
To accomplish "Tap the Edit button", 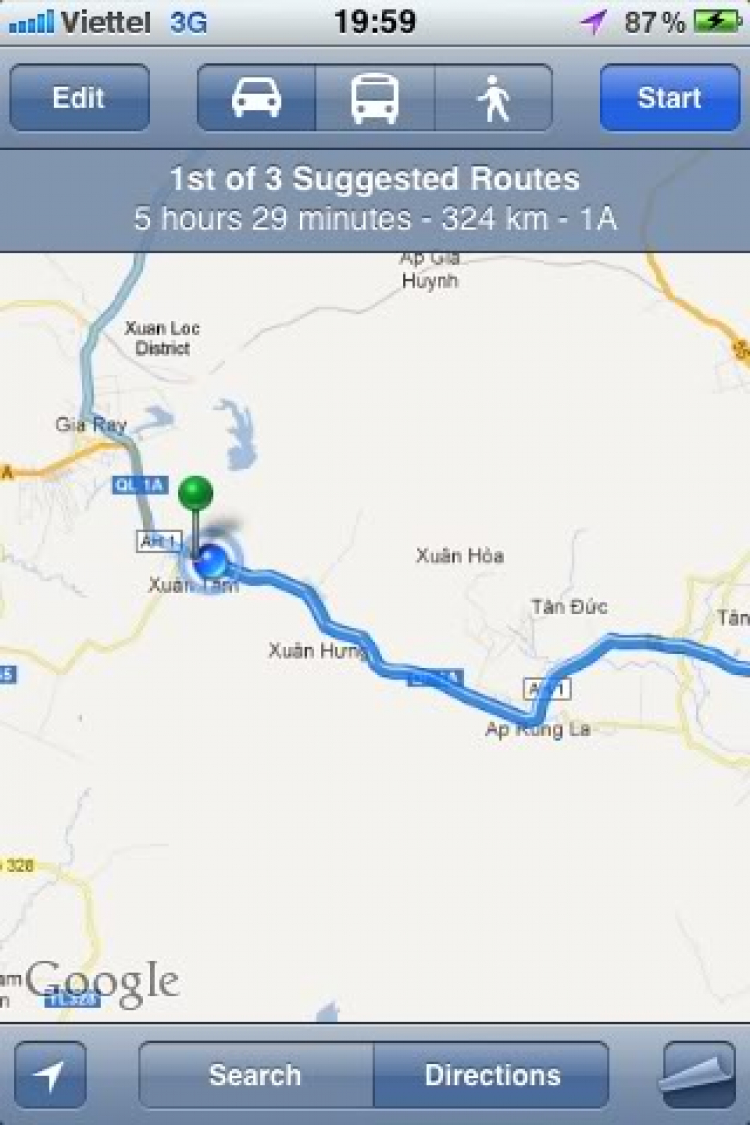I will 79,98.
